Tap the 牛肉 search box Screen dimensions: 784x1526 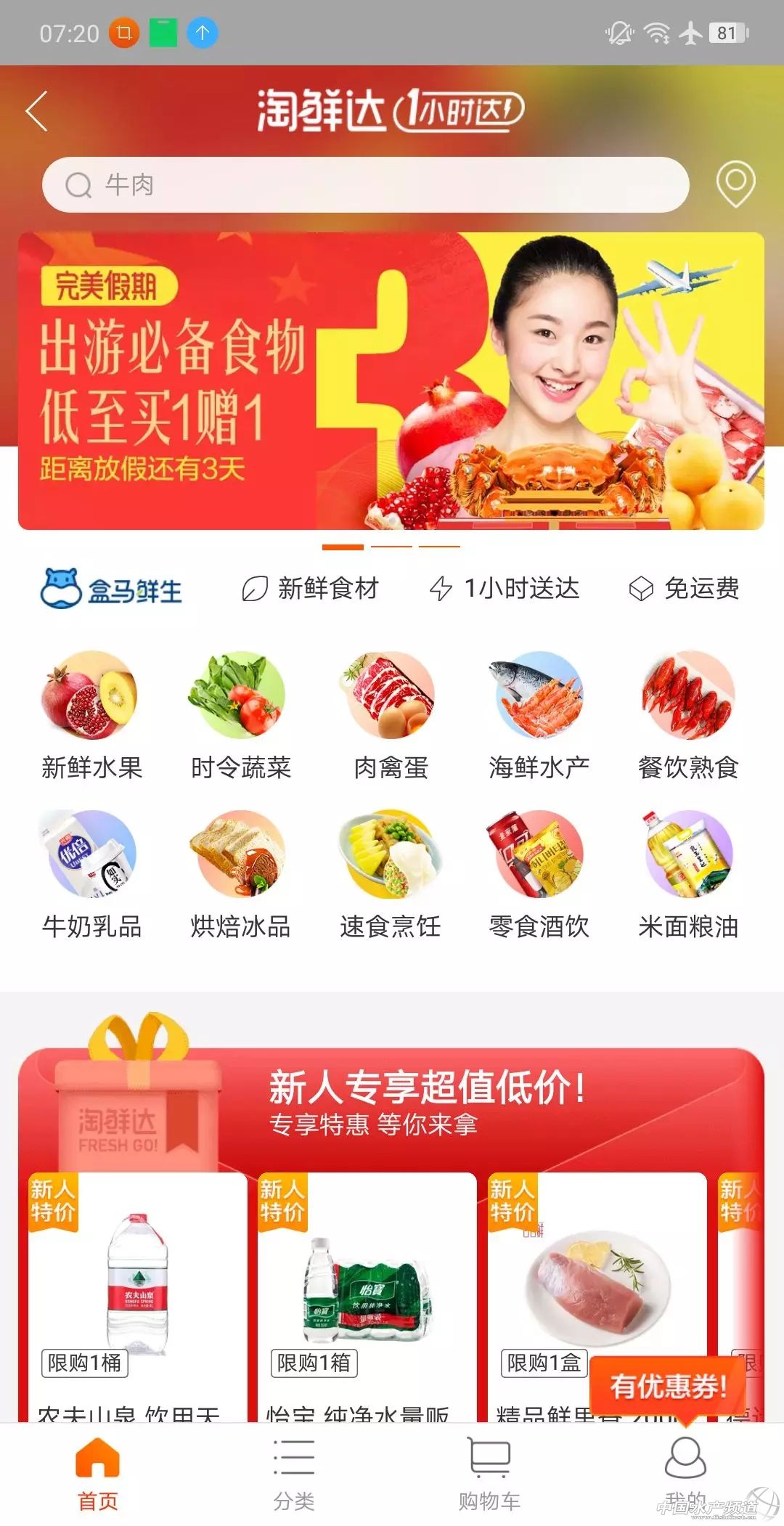click(x=365, y=184)
